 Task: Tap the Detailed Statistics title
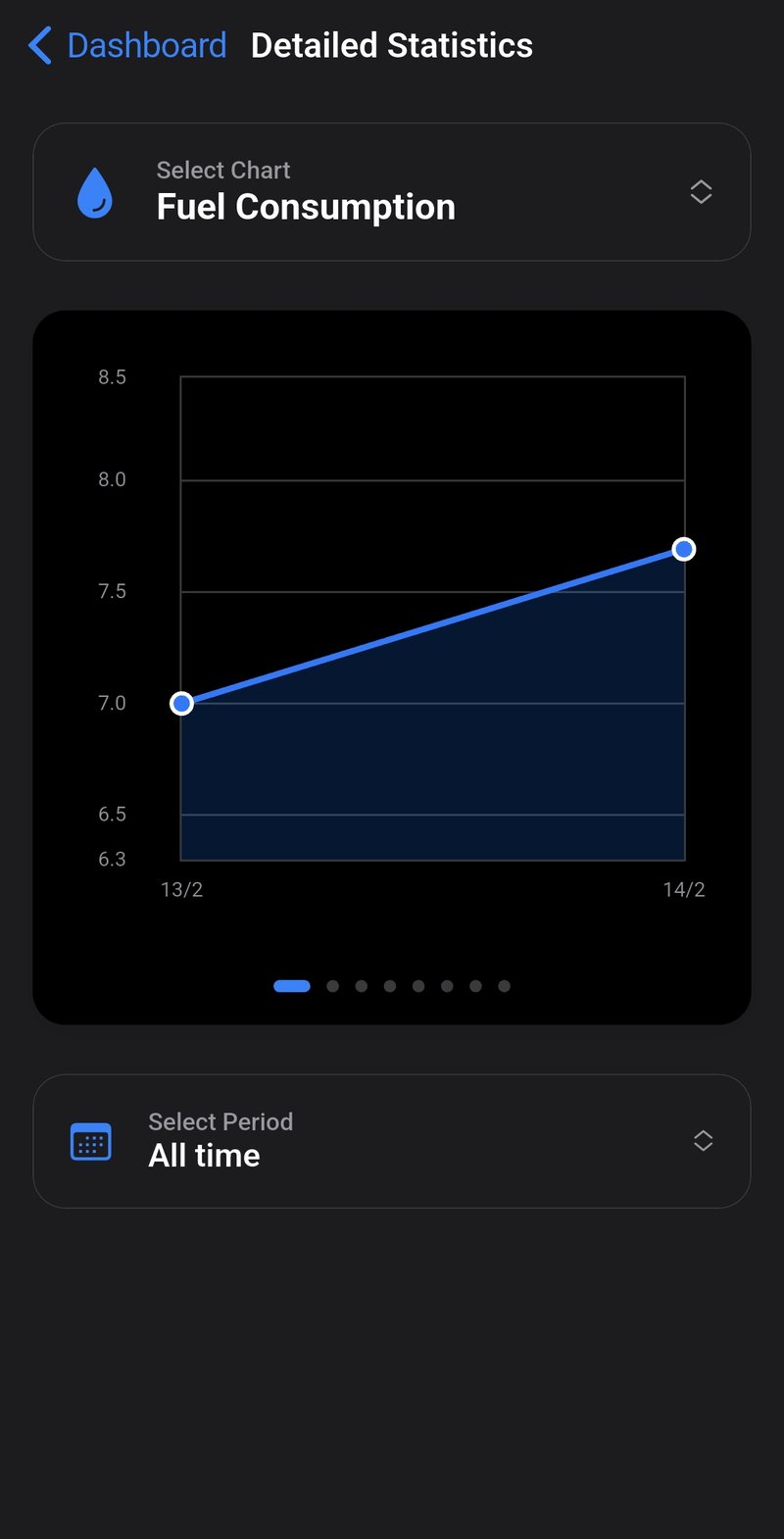click(392, 45)
